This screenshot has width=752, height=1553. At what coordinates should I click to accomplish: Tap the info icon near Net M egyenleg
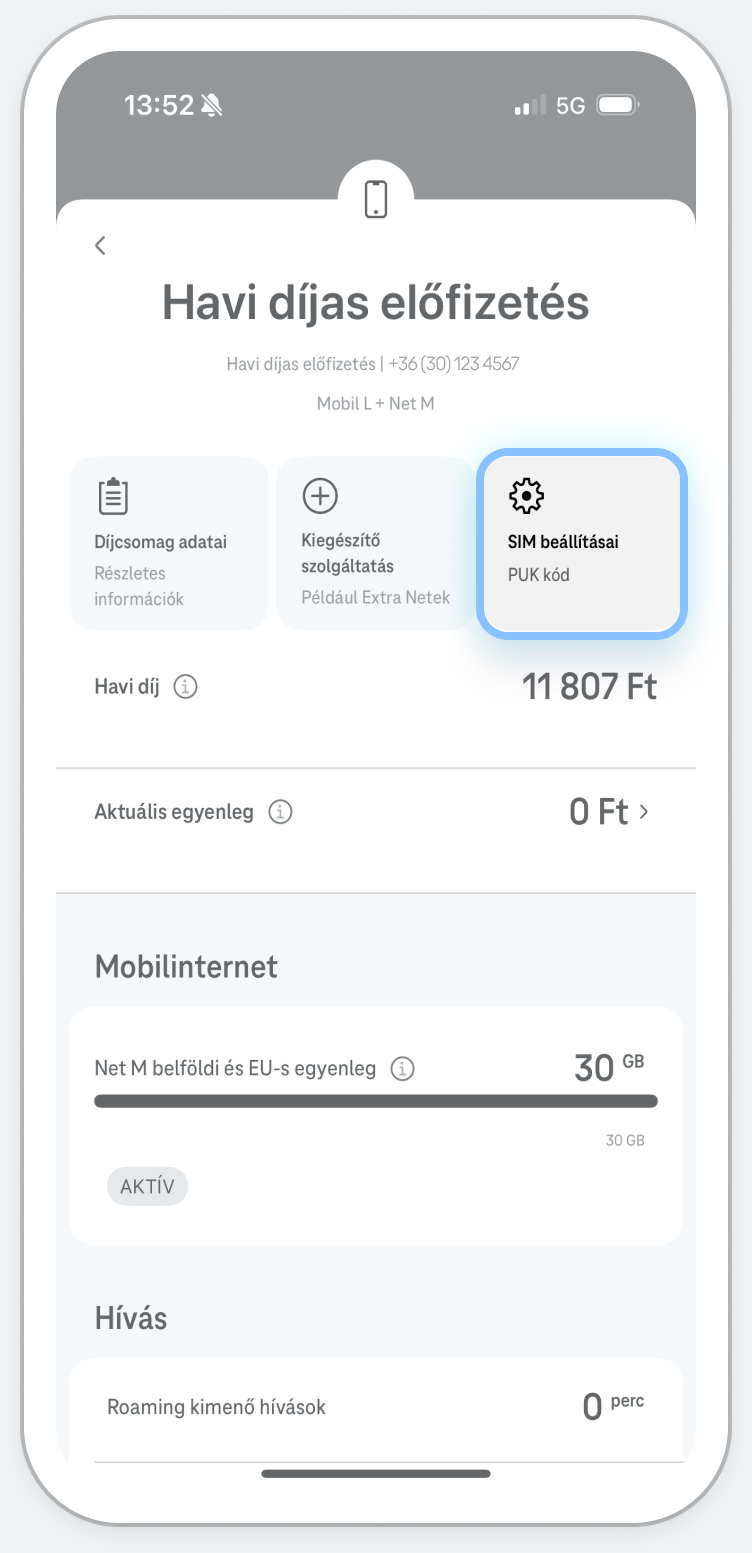[x=401, y=1068]
